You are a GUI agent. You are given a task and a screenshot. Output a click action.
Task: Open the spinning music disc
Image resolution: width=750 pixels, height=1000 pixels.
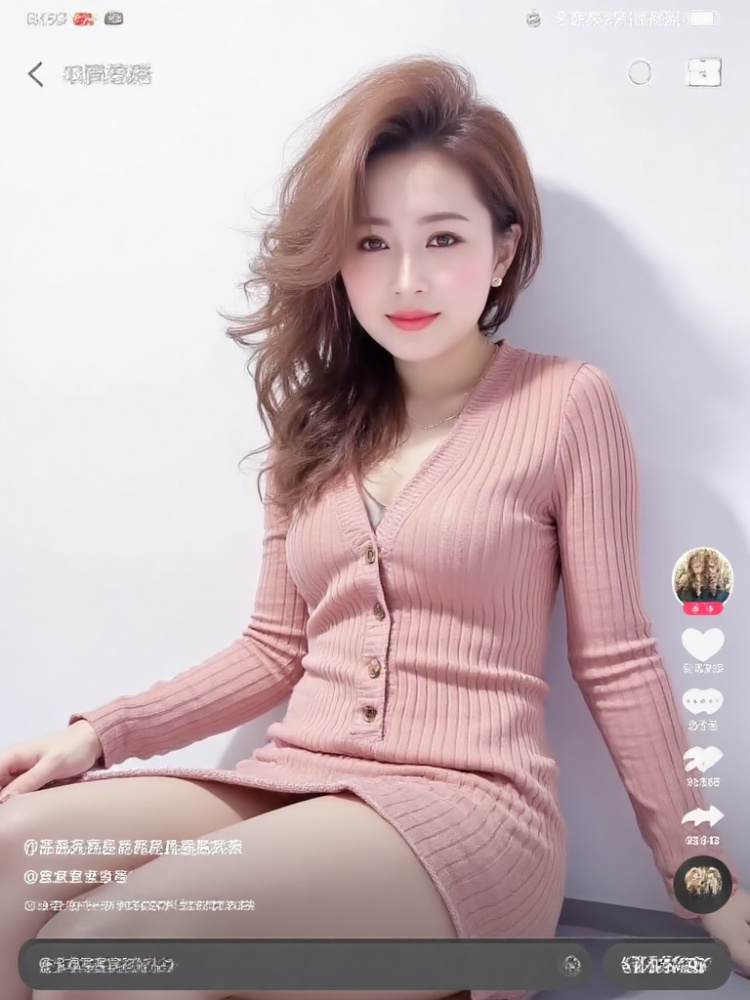[703, 884]
